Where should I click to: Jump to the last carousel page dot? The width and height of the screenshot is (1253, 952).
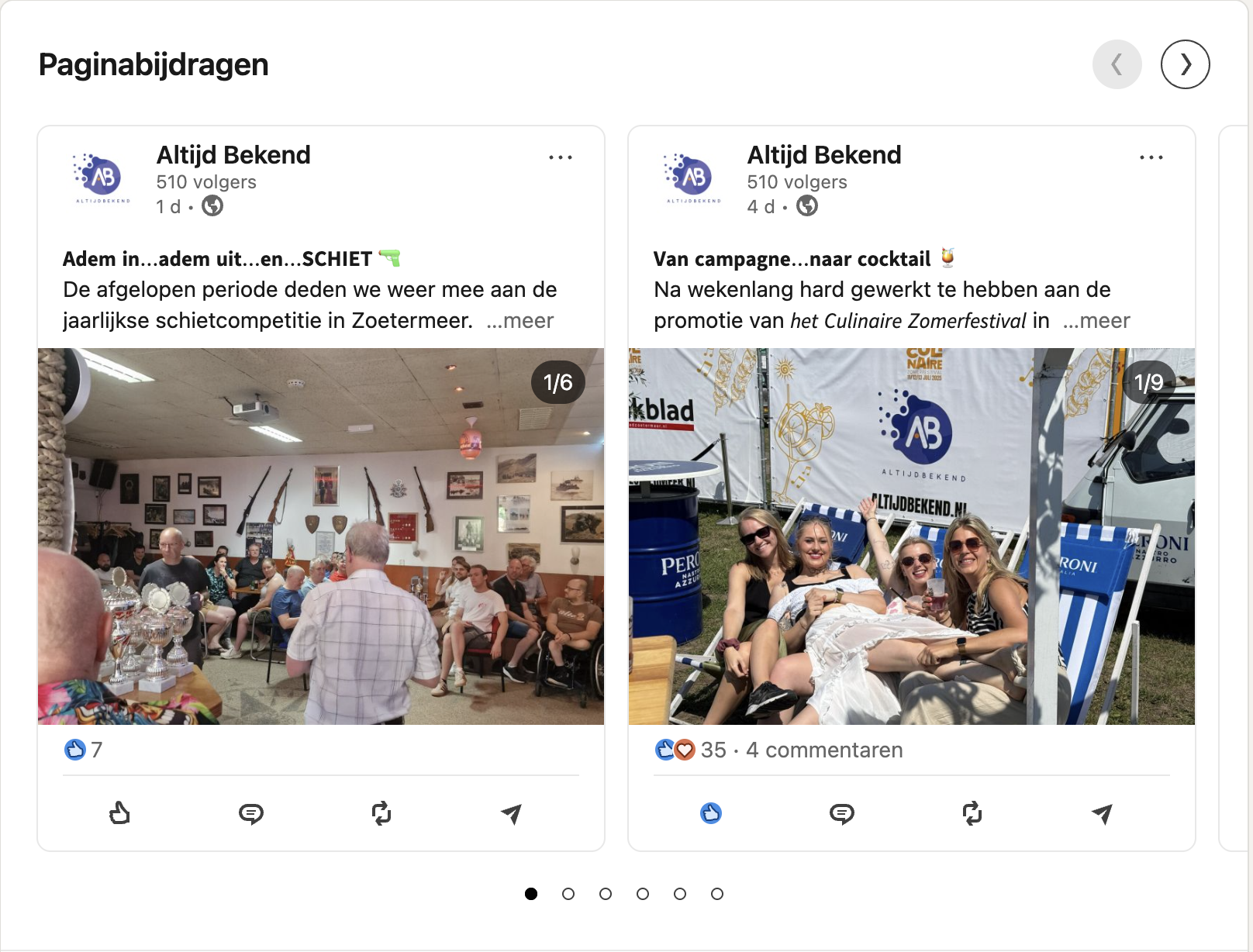point(717,894)
